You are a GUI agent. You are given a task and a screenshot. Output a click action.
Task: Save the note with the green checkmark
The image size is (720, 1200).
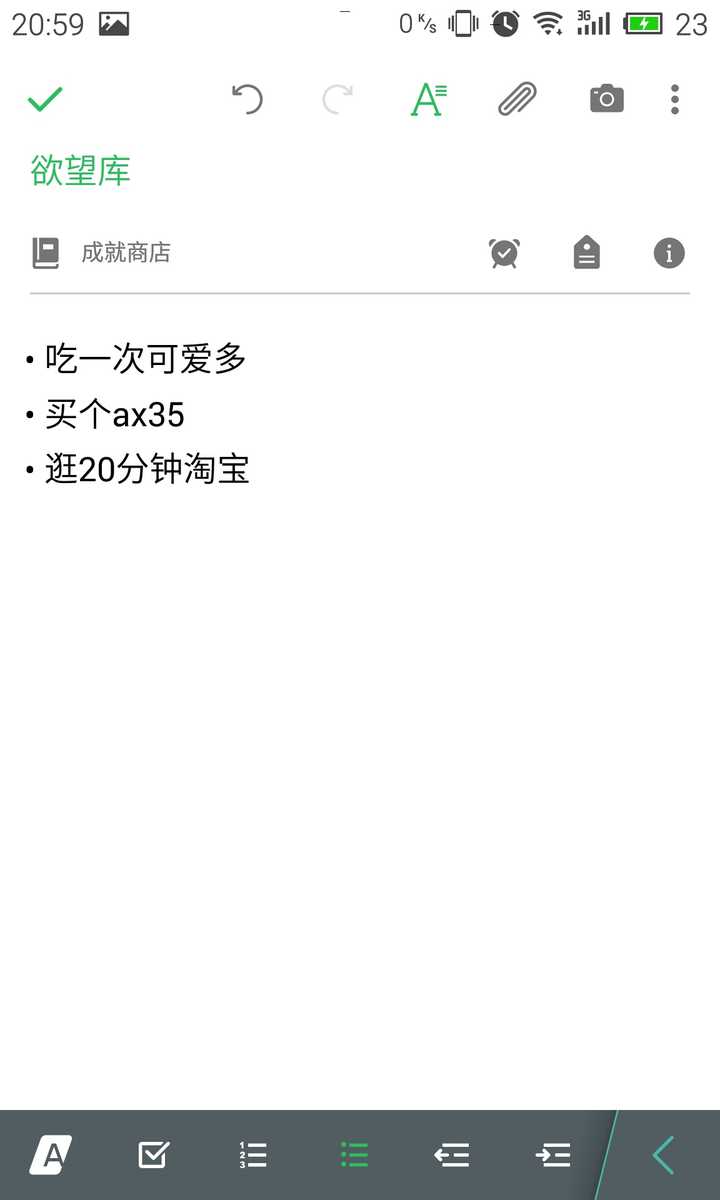pos(45,99)
